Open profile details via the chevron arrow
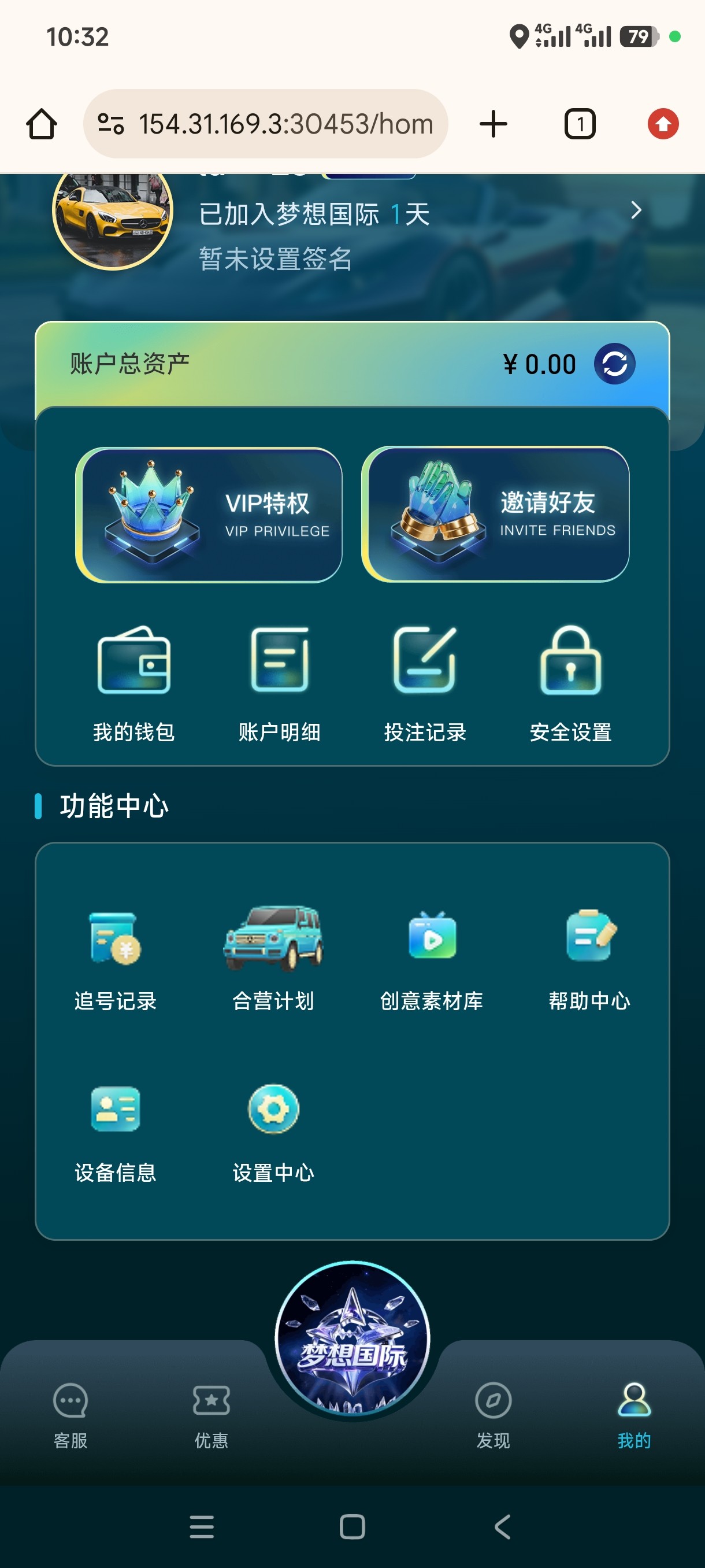This screenshot has width=705, height=1568. click(x=636, y=210)
